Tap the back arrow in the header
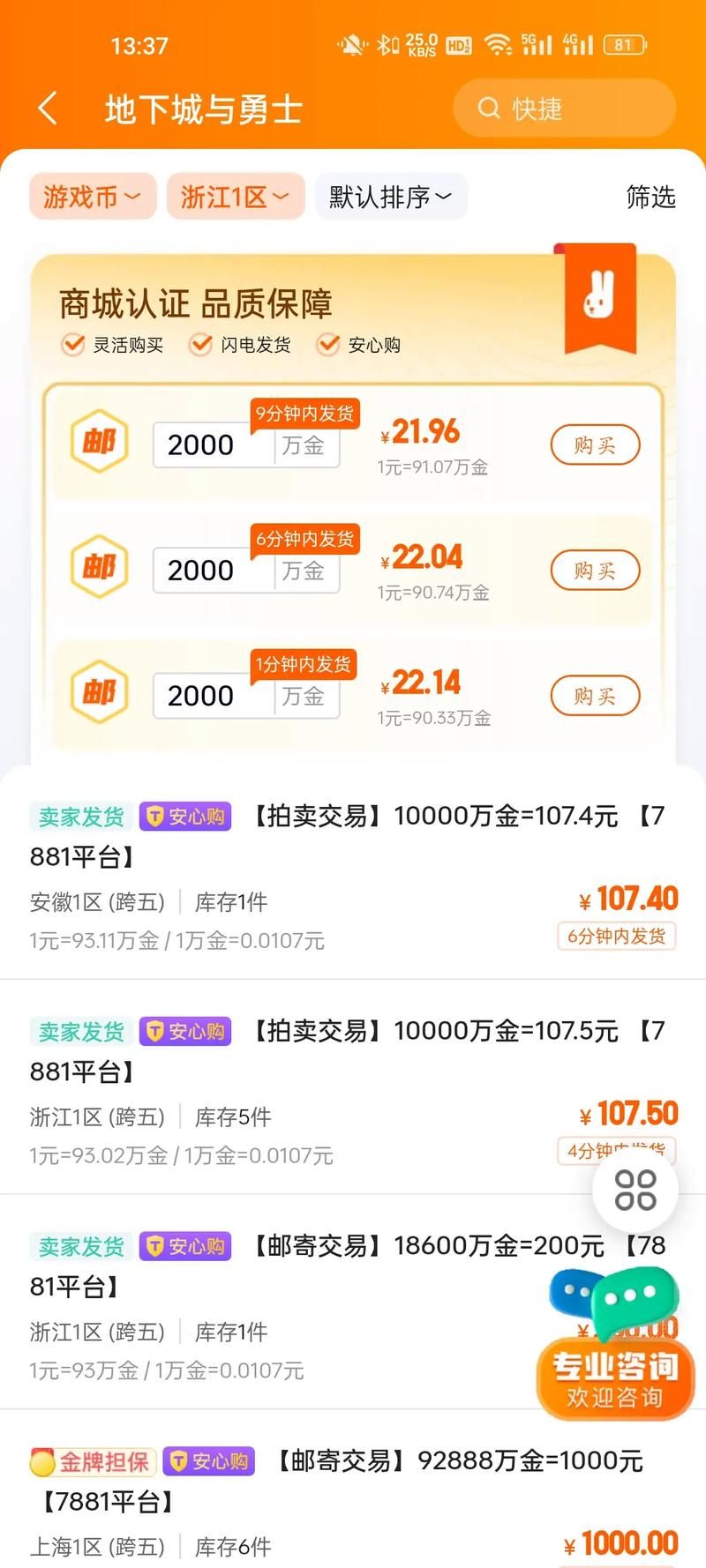 (x=46, y=108)
